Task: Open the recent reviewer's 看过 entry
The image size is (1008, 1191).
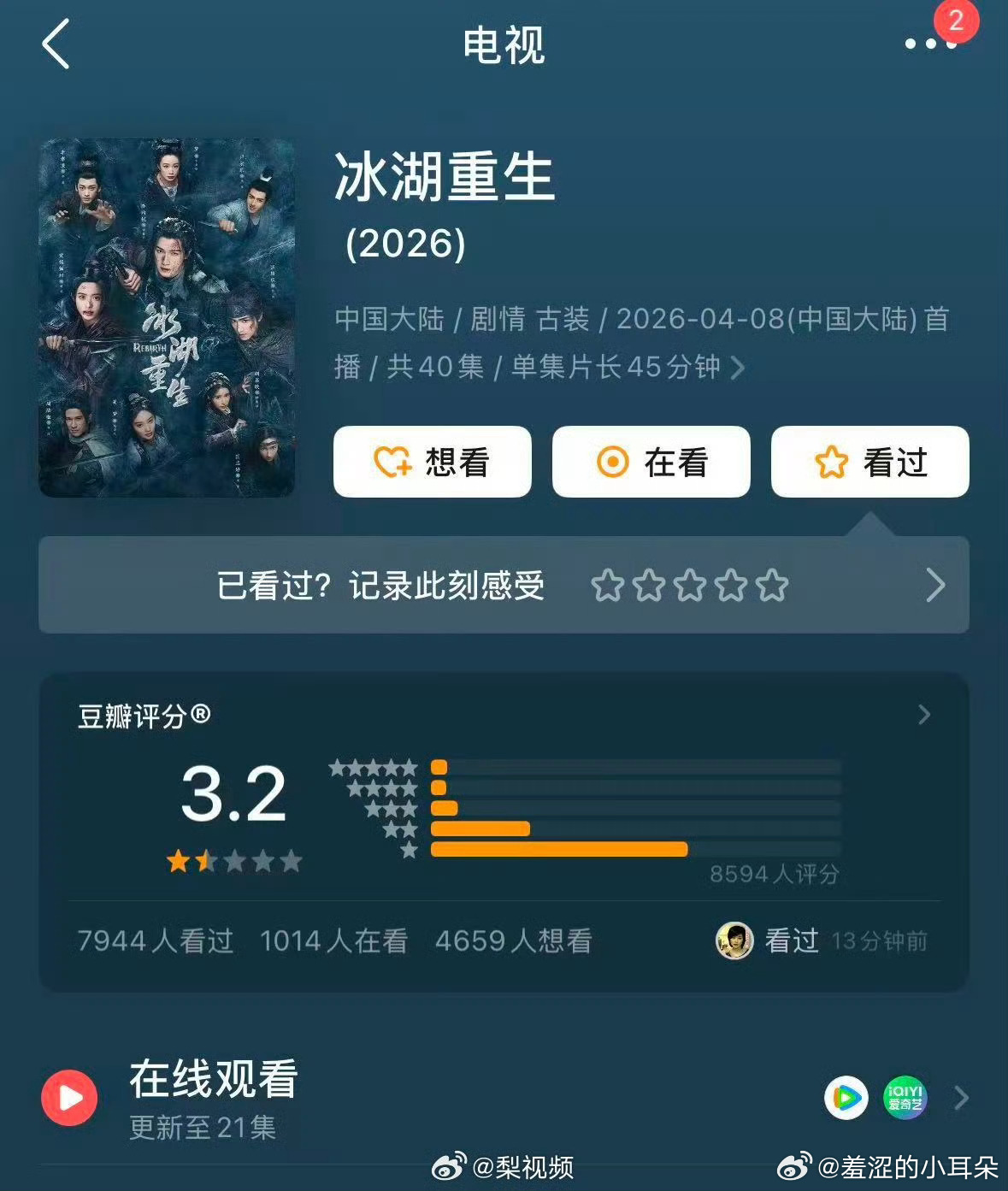Action: click(787, 940)
